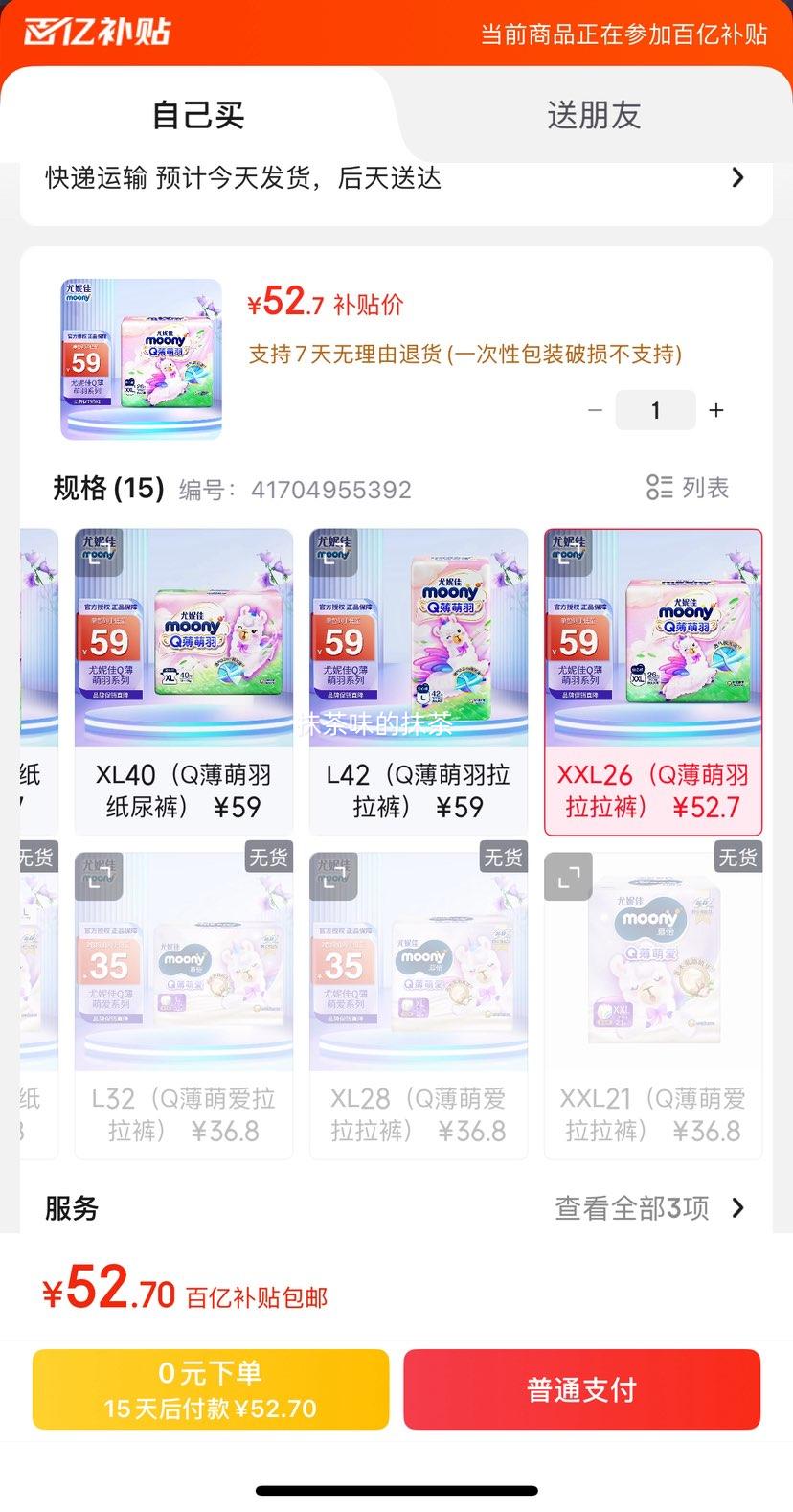793x1512 pixels.
Task: Click the quantity input showing 1
Action: [655, 410]
